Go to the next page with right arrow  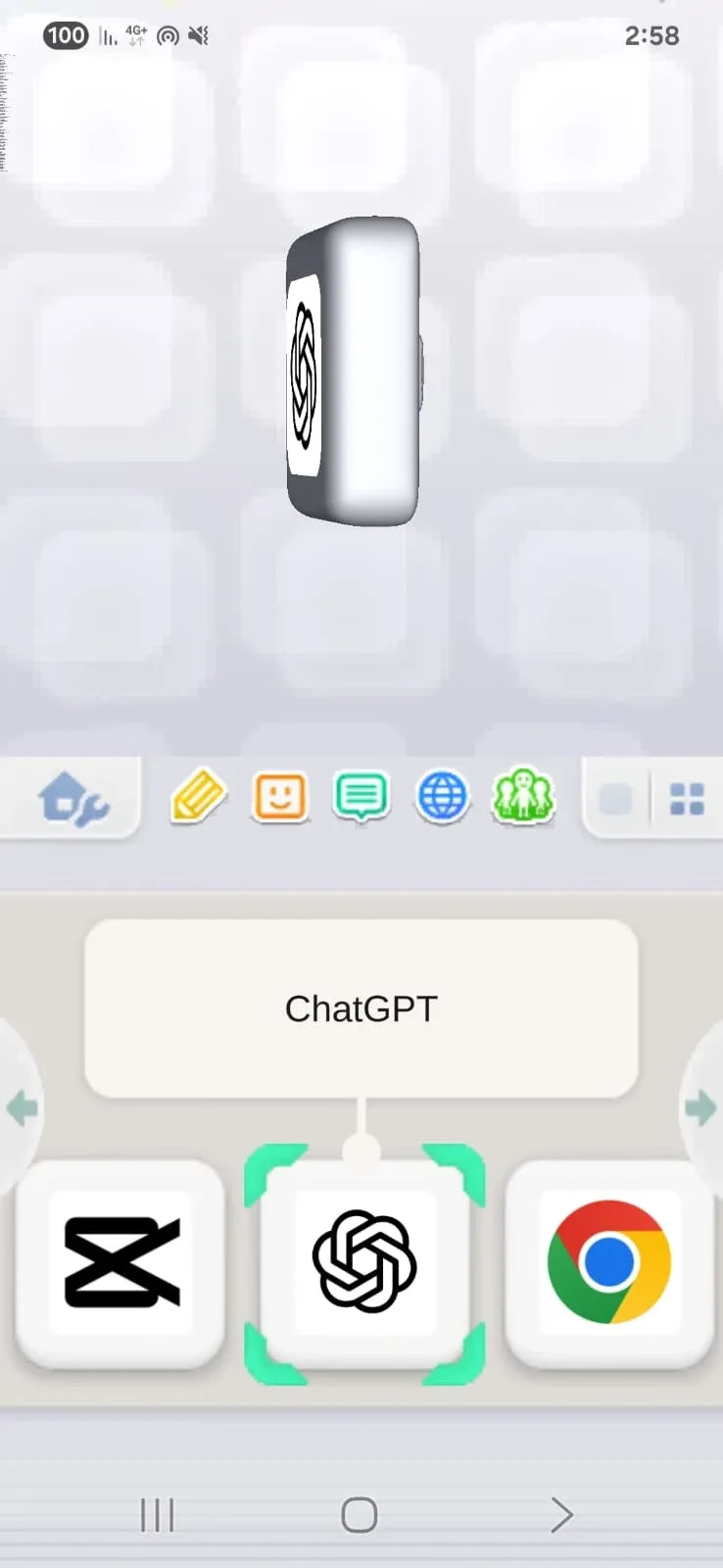pyautogui.click(x=699, y=1108)
